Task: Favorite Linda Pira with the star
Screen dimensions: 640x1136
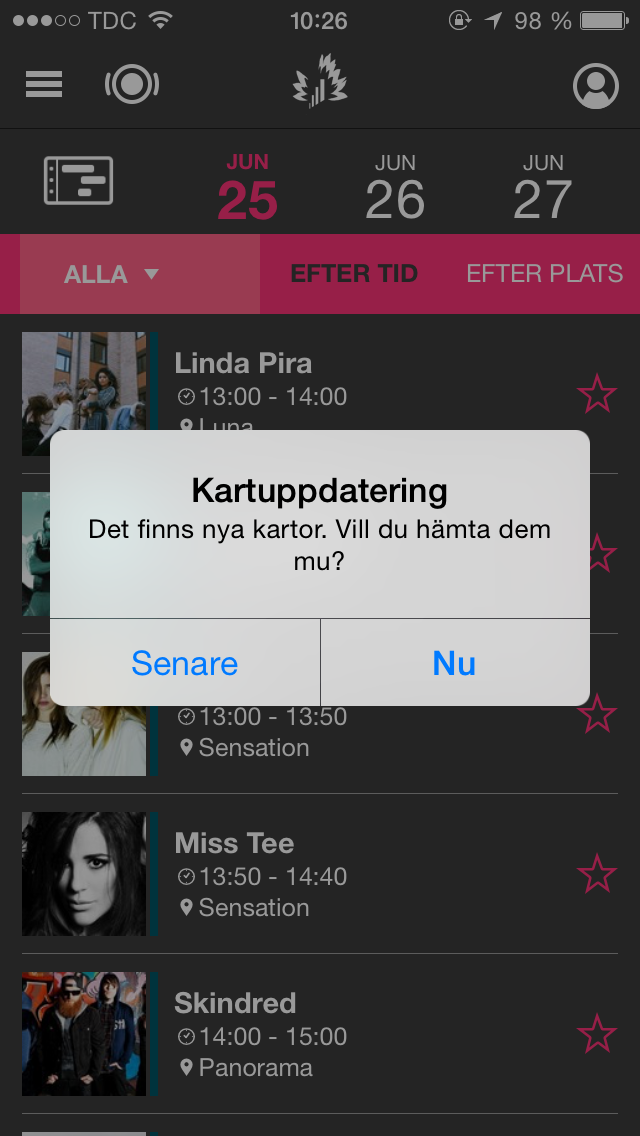Action: (x=597, y=393)
